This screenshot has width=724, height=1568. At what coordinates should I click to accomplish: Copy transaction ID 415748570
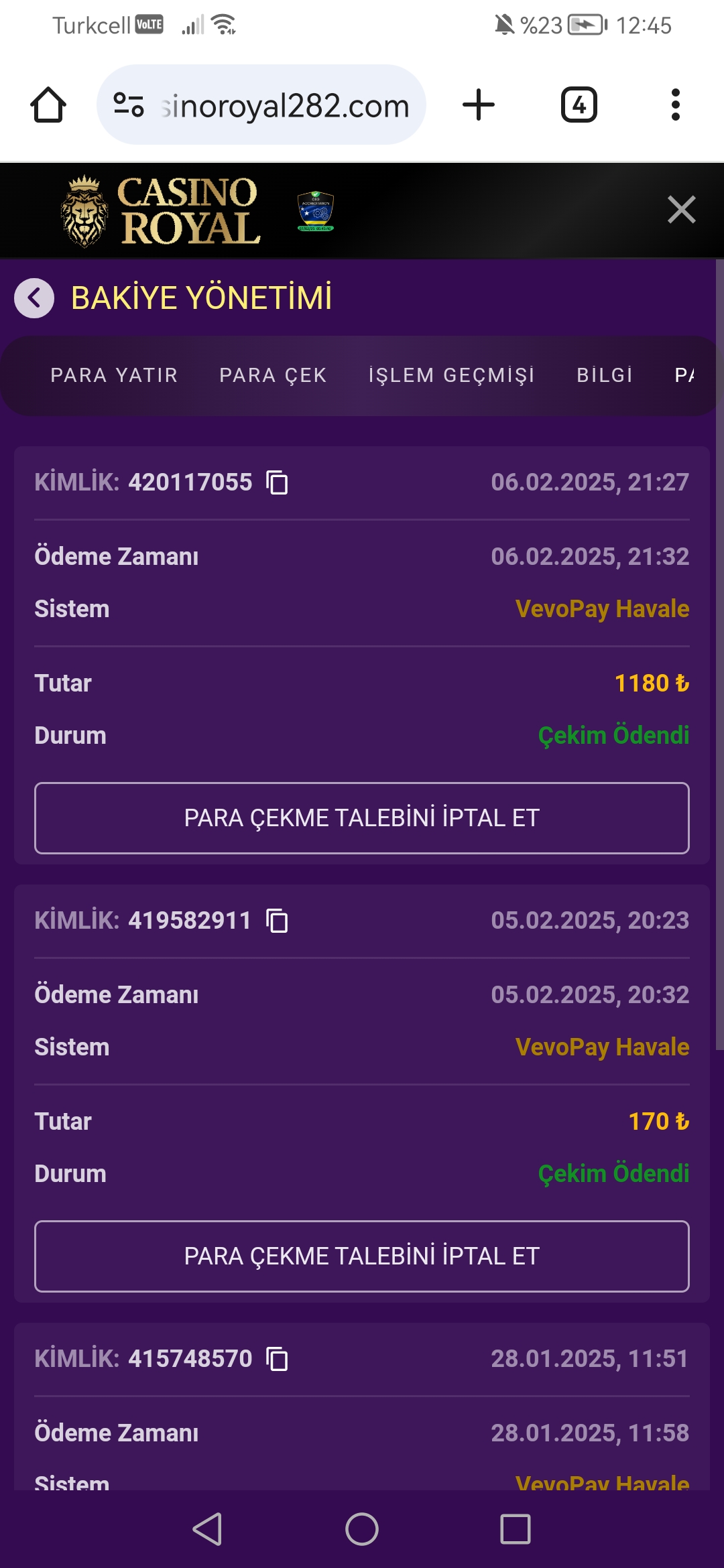tap(277, 1359)
